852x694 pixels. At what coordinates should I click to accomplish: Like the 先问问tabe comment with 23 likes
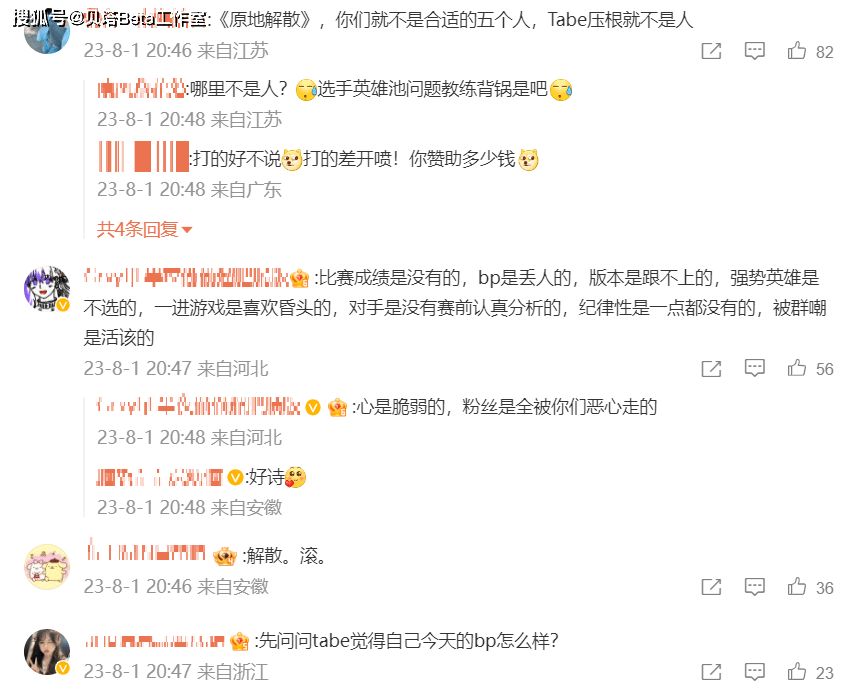[x=798, y=672]
